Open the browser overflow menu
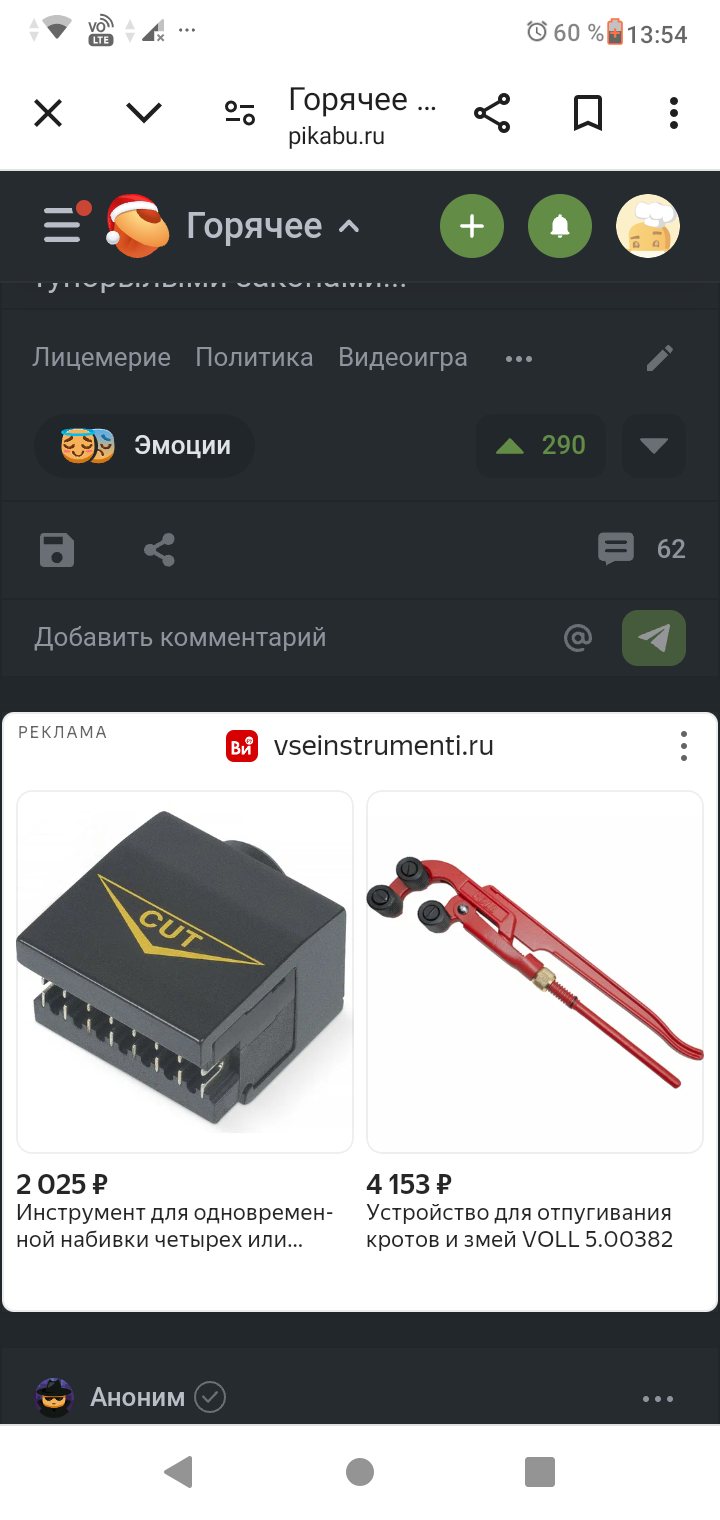Screen dimensions: 720x1520 [x=674, y=113]
